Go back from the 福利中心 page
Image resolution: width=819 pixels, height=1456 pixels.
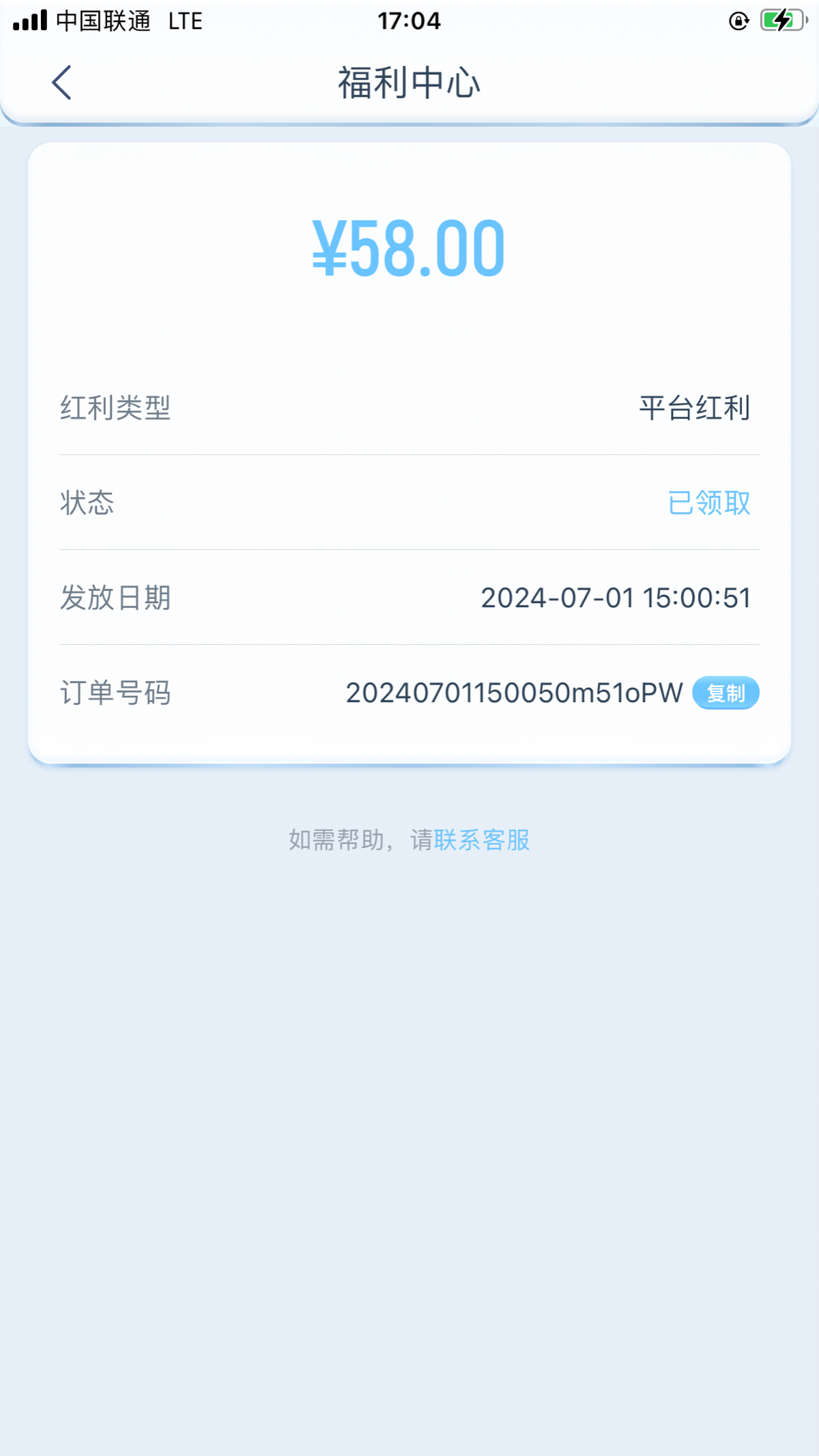(61, 83)
